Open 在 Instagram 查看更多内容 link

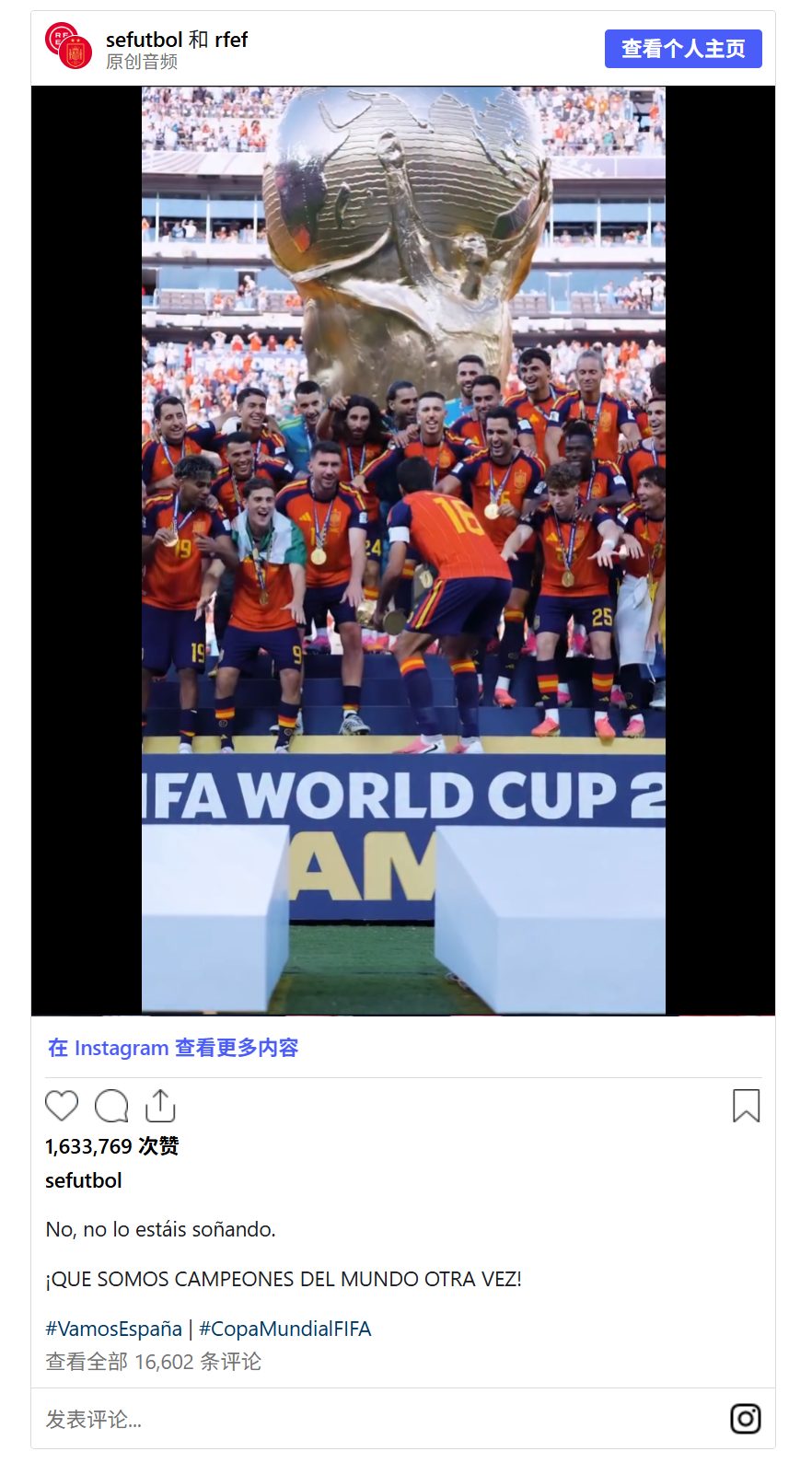173,1048
